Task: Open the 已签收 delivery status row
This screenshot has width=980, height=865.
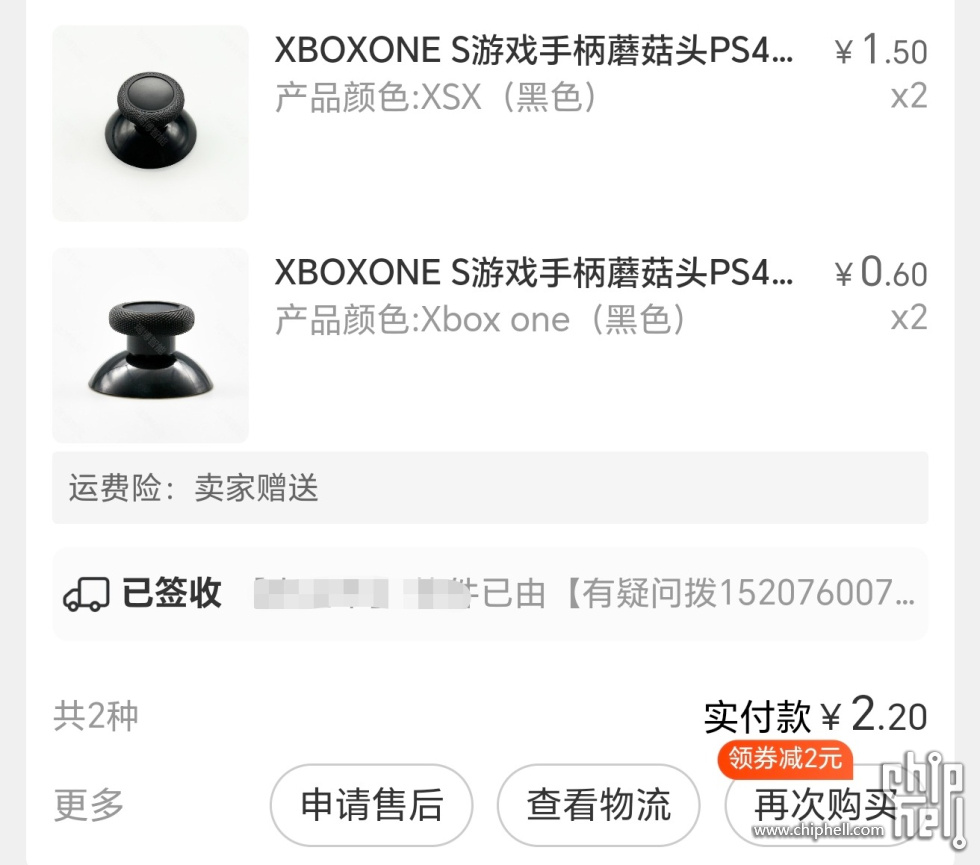Action: (x=489, y=594)
